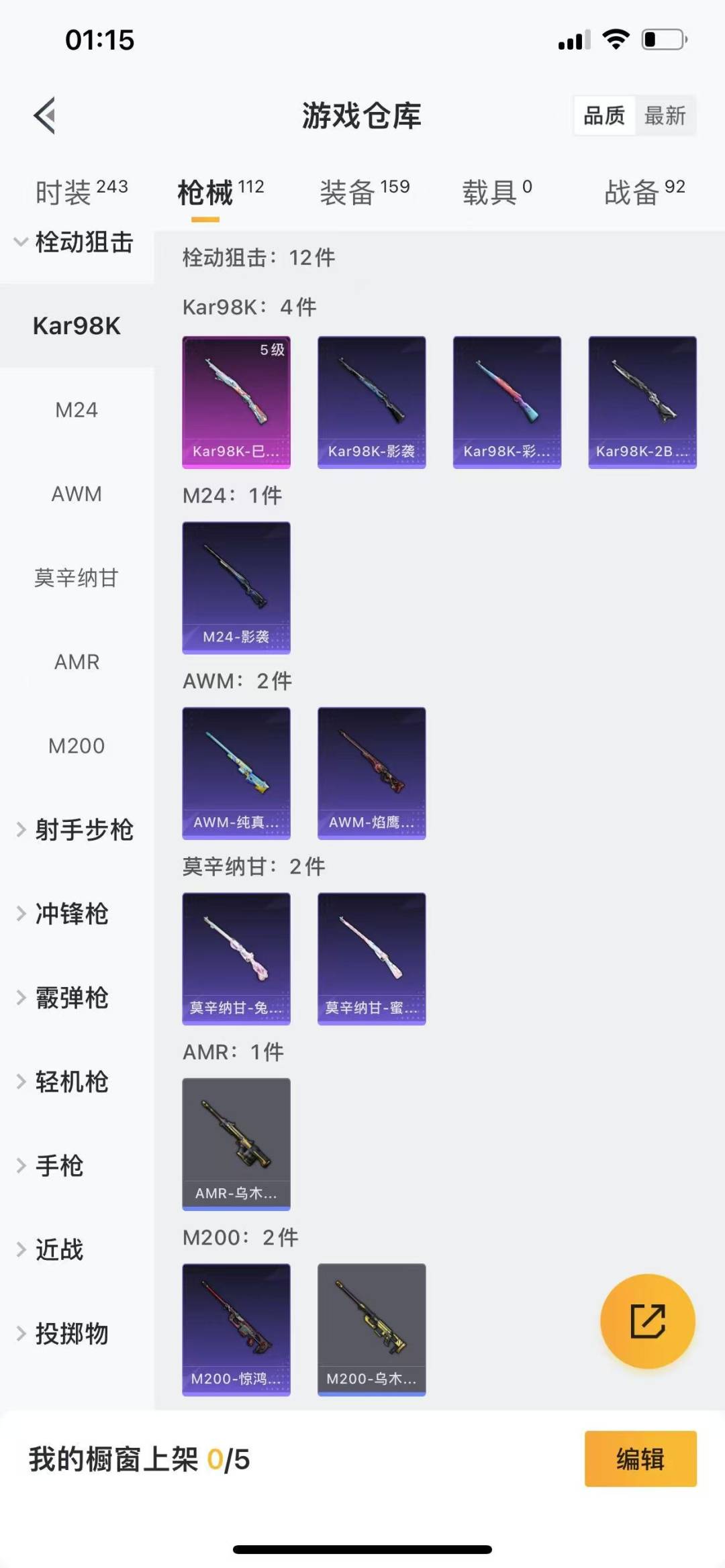Jump to 莫辛纳甘 in the sidebar
This screenshot has height=1568, width=725.
coord(77,578)
